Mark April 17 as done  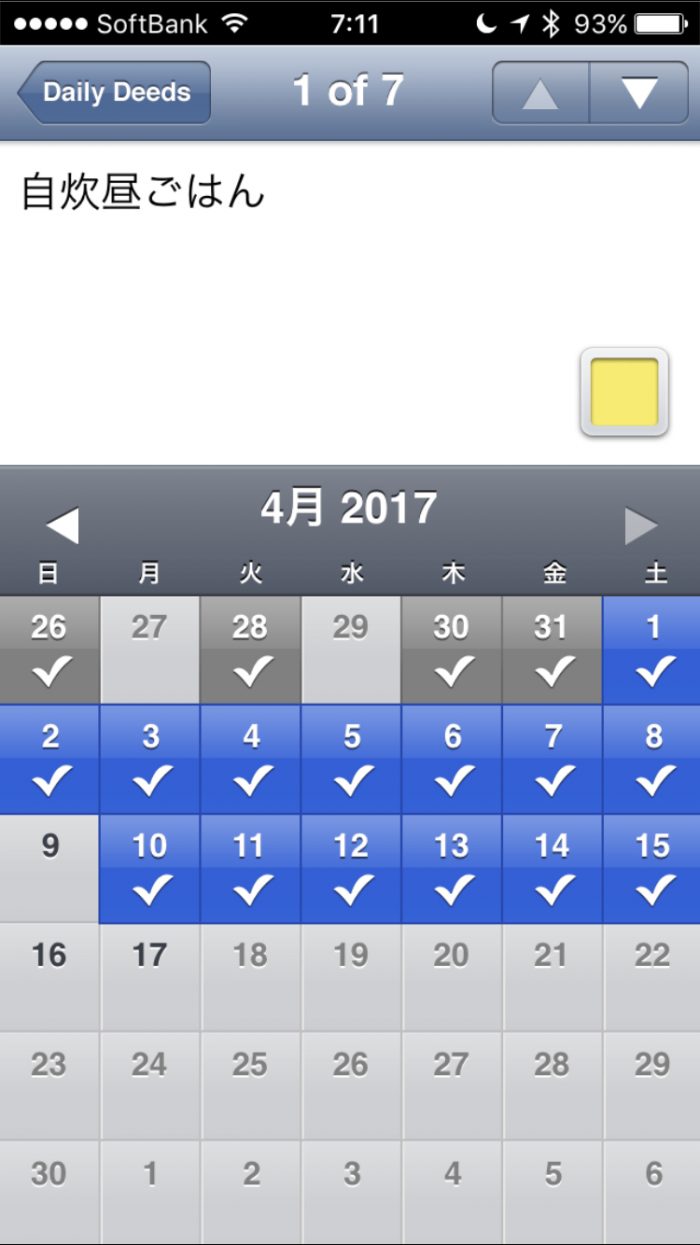[x=150, y=977]
